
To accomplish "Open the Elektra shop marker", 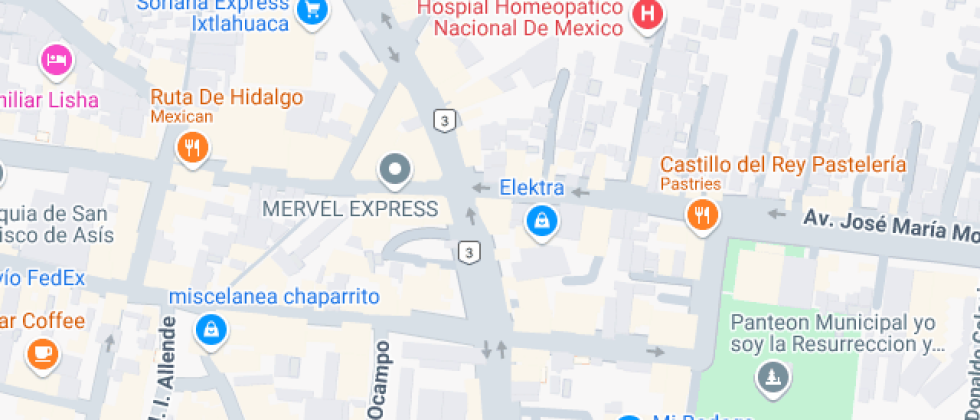I will point(541,220).
